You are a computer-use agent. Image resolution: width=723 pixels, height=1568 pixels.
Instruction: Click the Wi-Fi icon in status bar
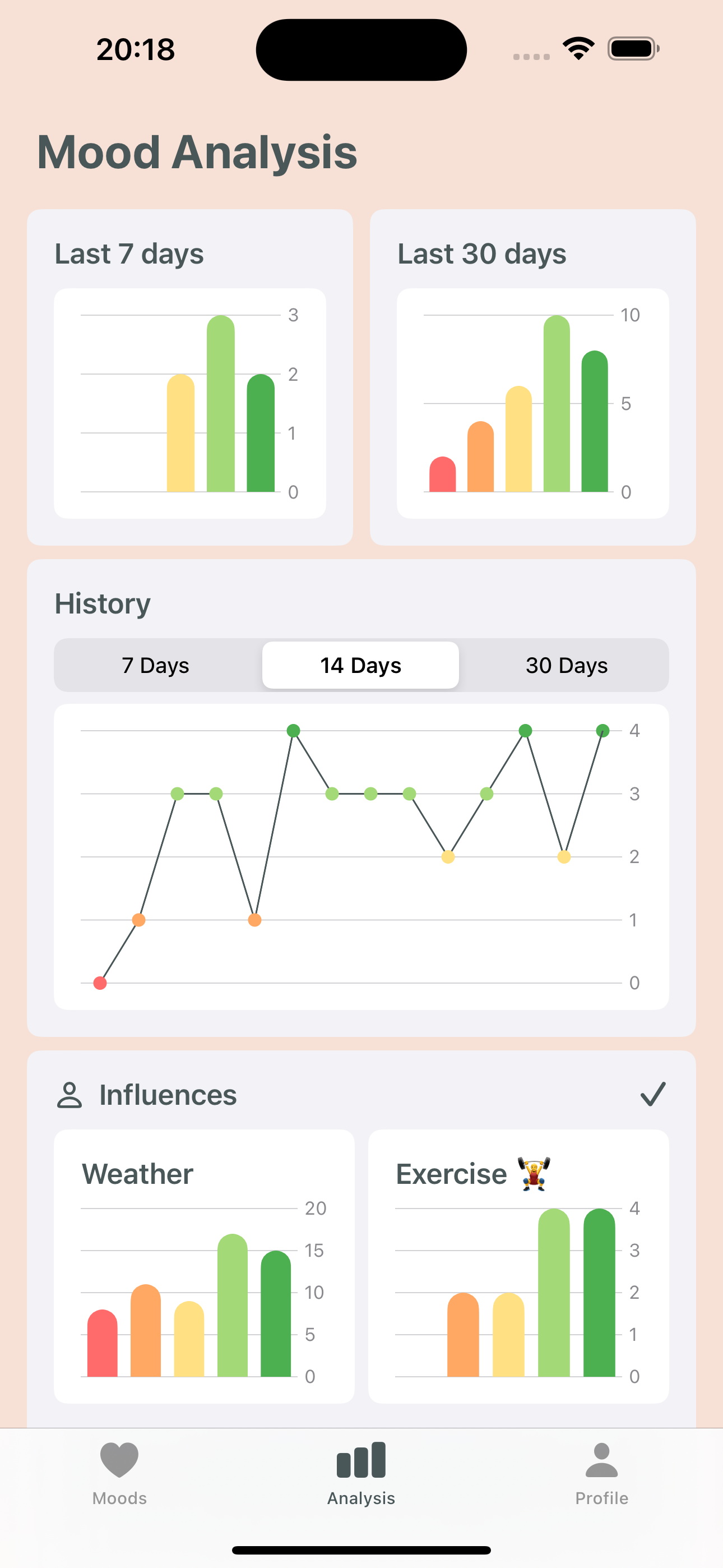pos(579,47)
